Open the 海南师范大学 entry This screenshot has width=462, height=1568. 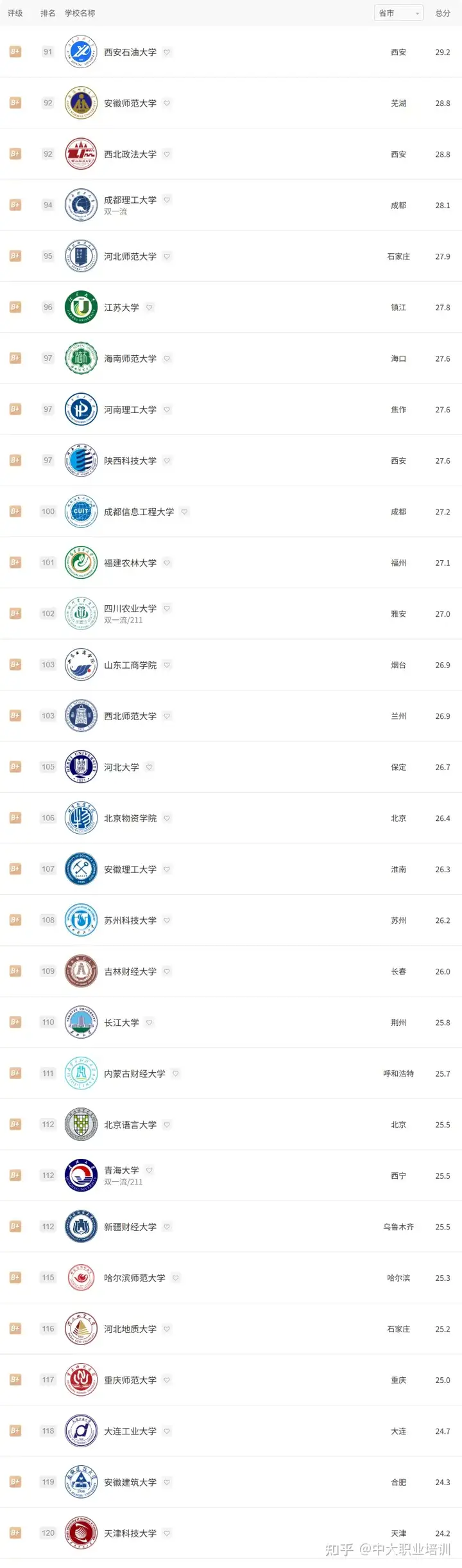pyautogui.click(x=130, y=358)
